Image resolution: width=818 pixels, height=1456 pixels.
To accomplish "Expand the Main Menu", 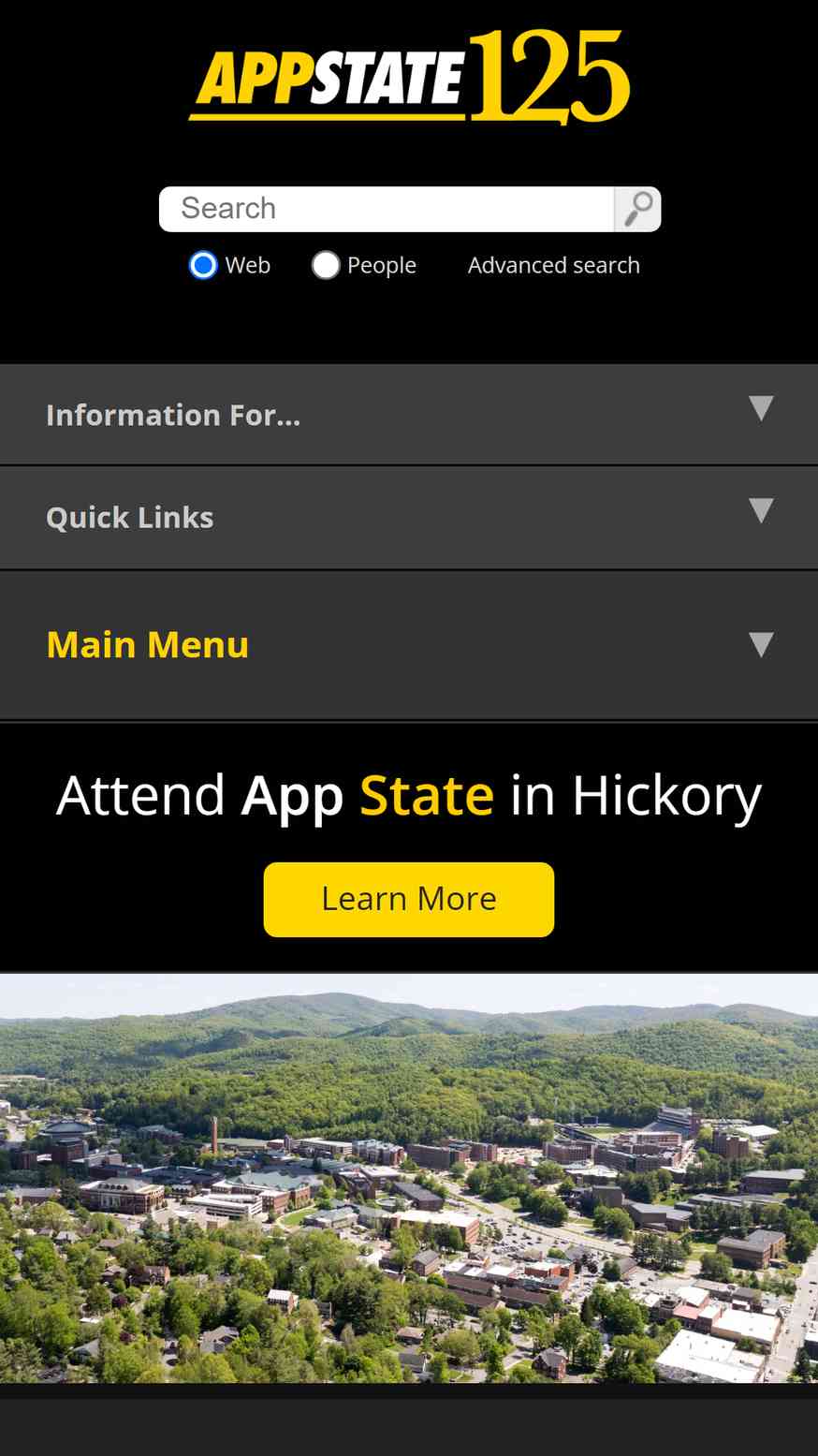I will pos(409,645).
